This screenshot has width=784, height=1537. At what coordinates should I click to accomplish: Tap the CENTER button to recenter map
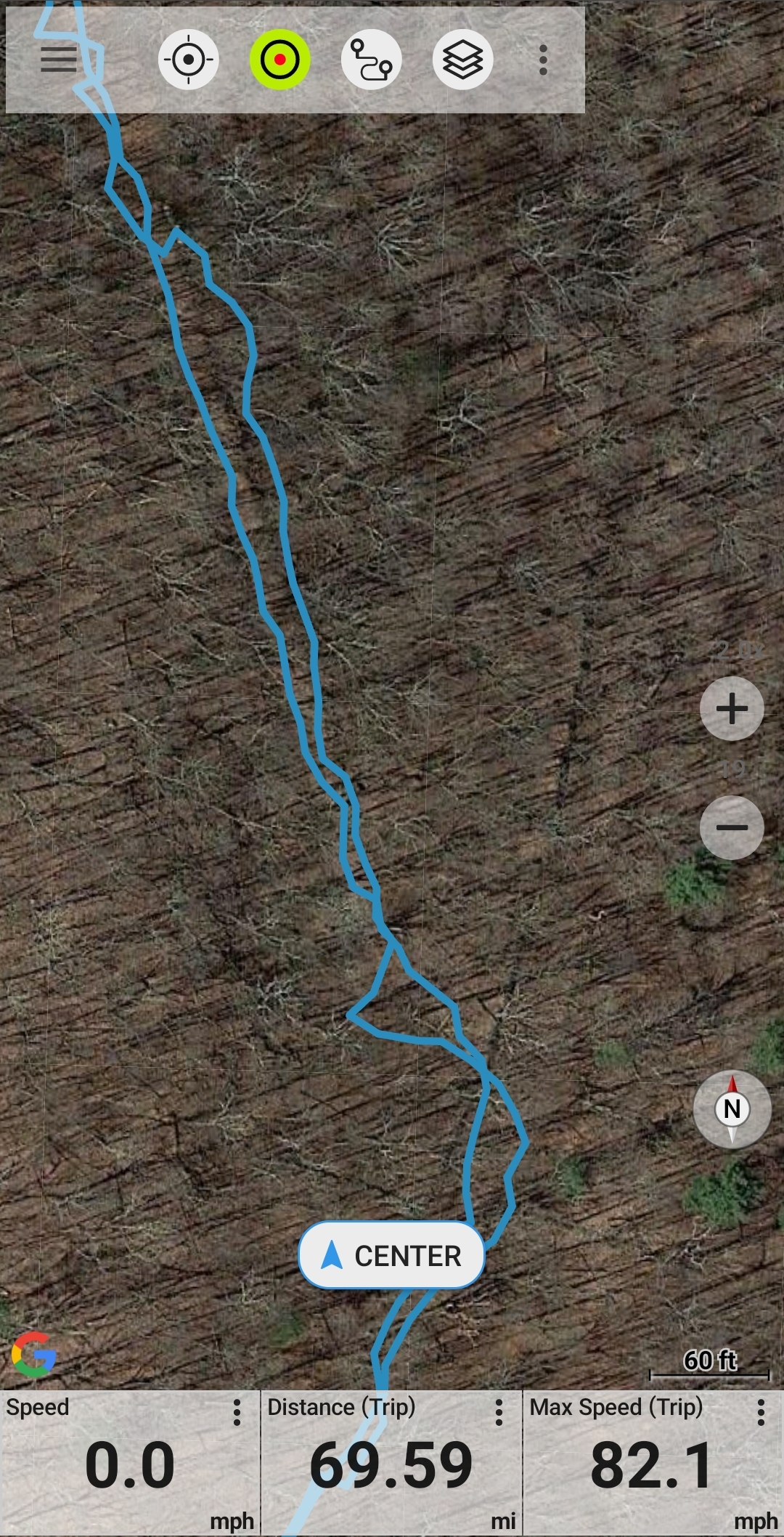391,1255
